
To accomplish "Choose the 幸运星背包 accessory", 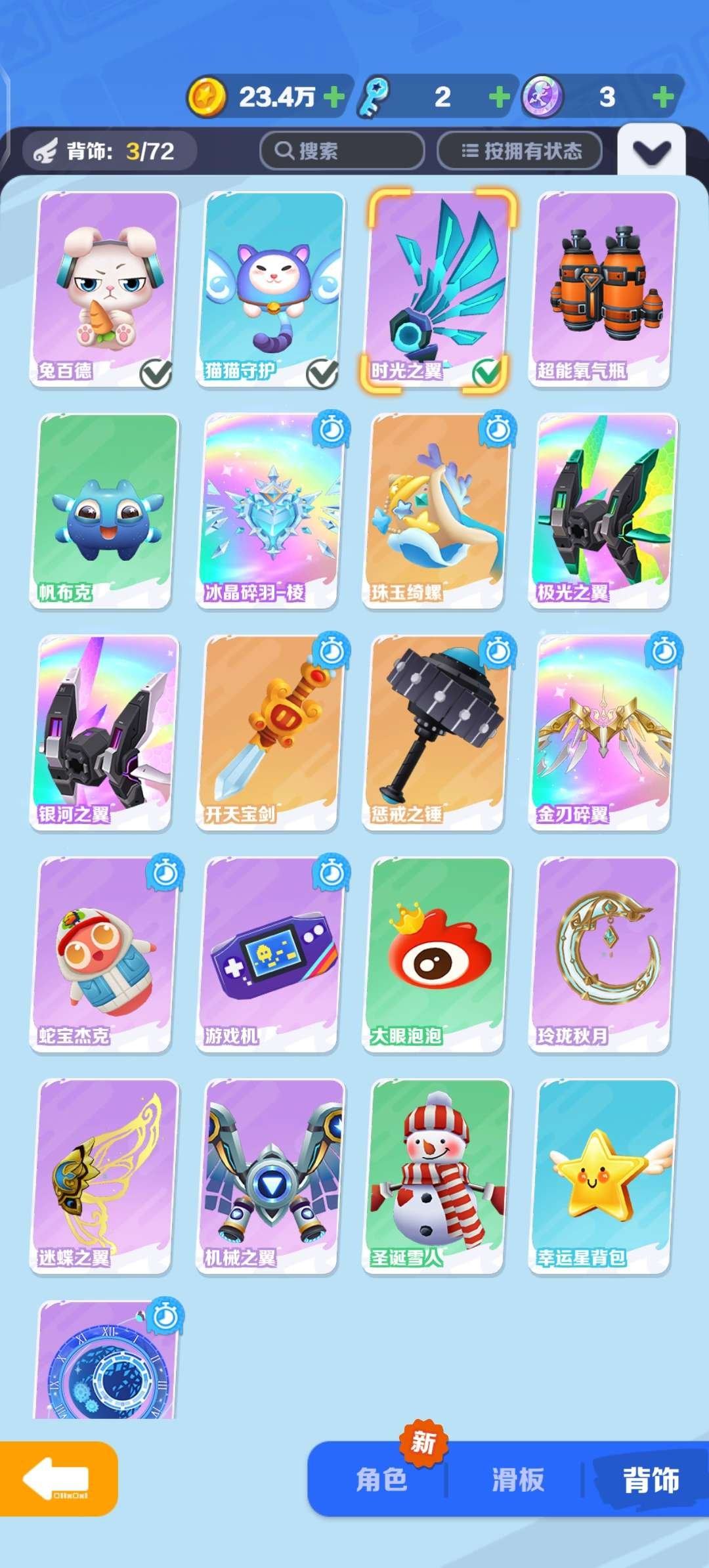I will coord(604,1177).
